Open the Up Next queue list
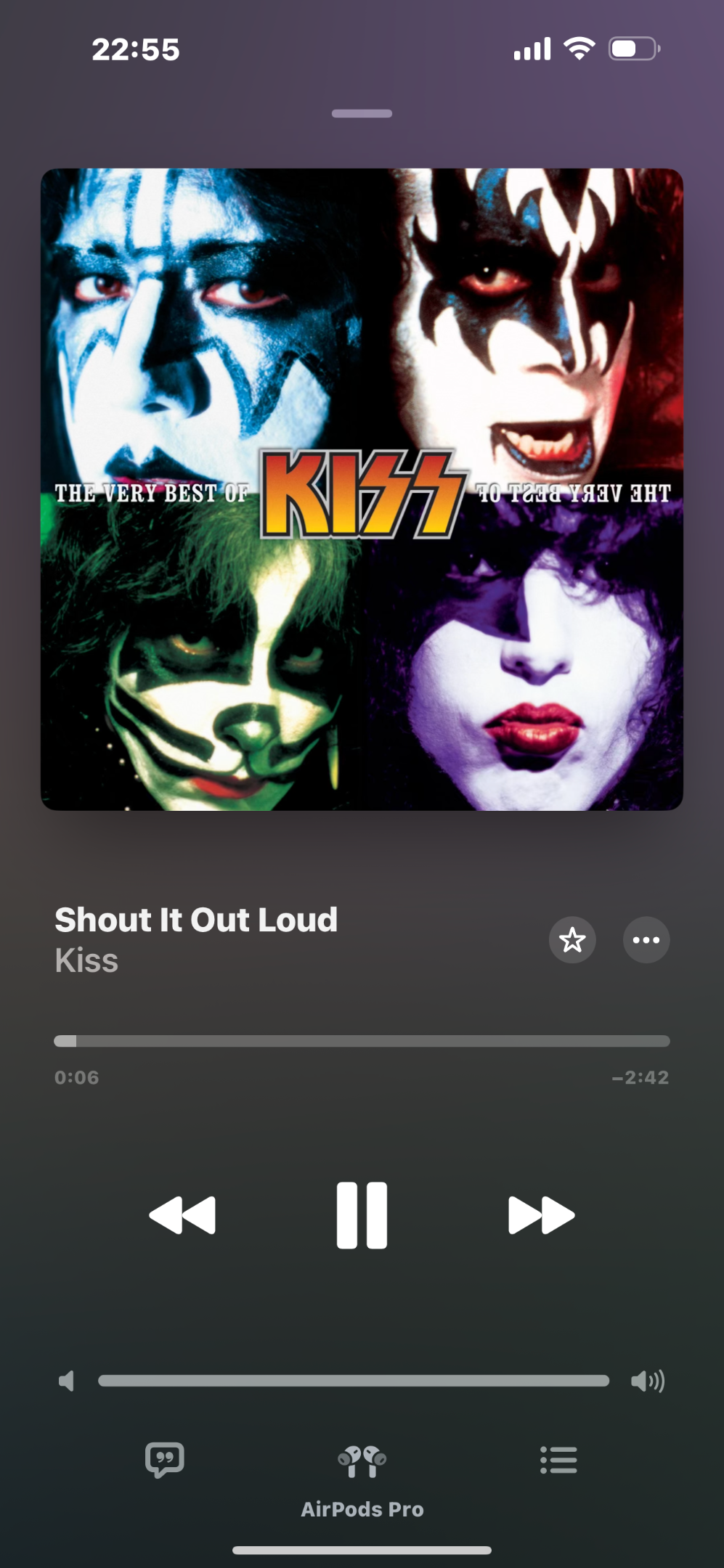Viewport: 724px width, 1568px height. [x=558, y=1460]
